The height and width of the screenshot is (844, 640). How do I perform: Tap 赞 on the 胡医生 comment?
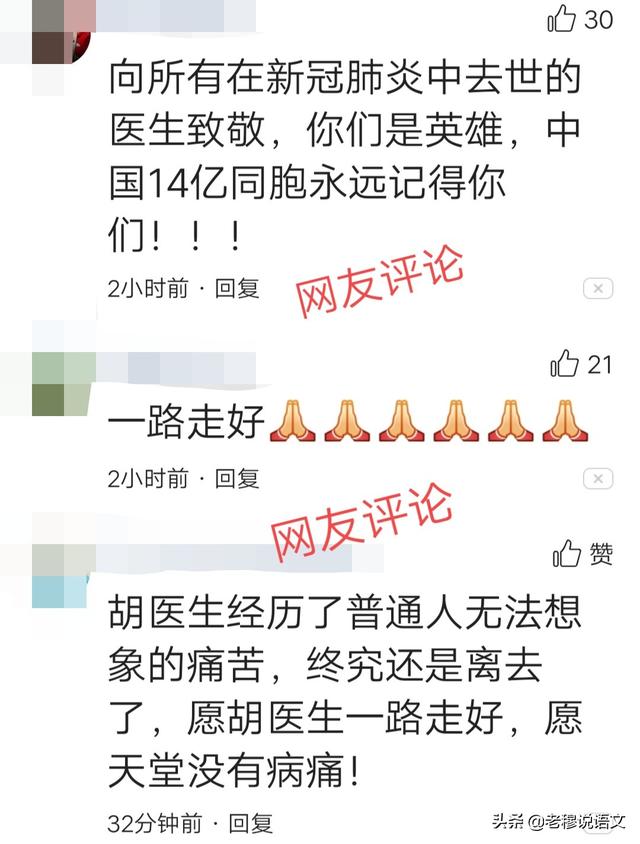tap(567, 554)
